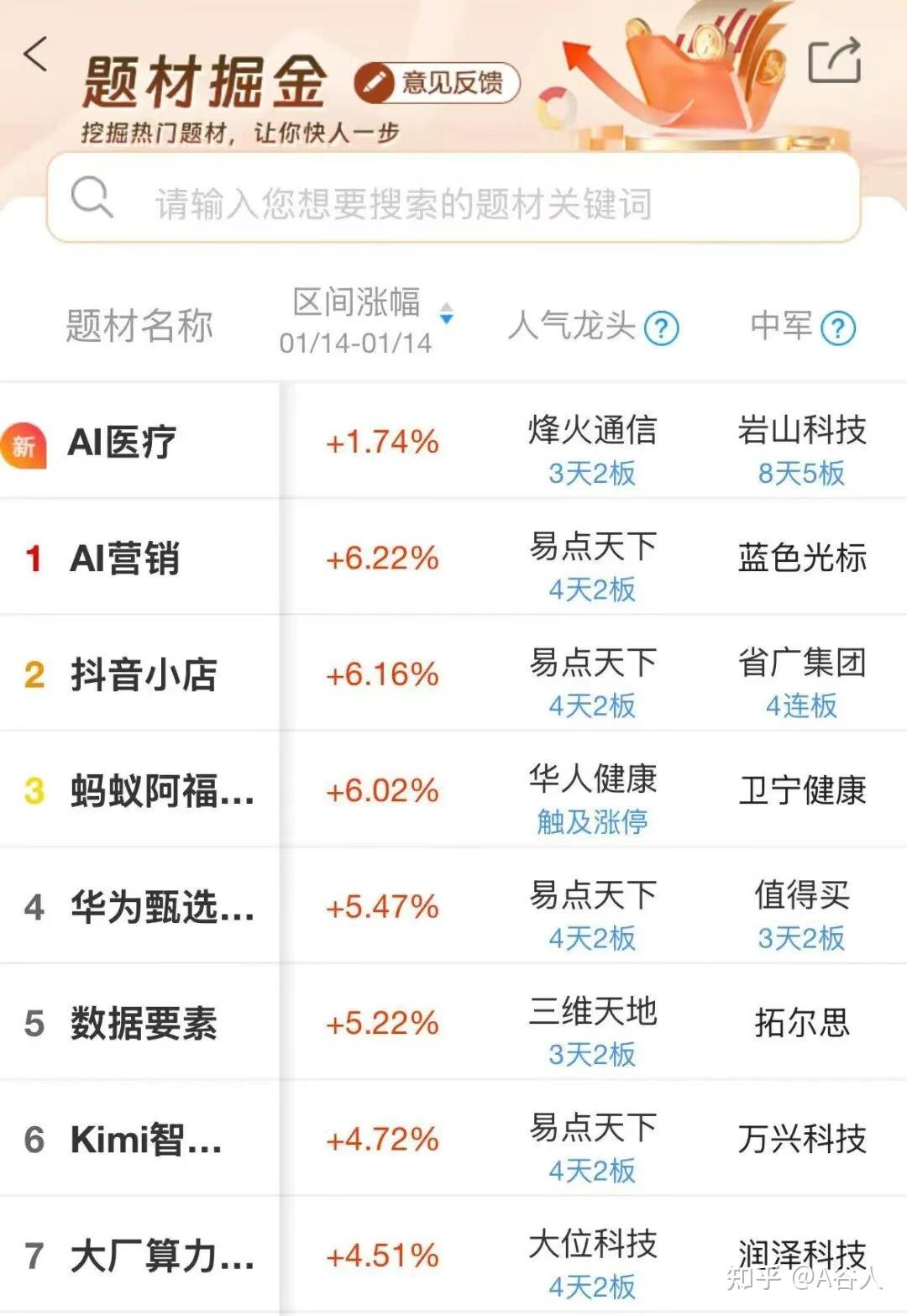Image resolution: width=907 pixels, height=1316 pixels.
Task: Click the magnifier icon in the search bar
Action: pos(92,197)
